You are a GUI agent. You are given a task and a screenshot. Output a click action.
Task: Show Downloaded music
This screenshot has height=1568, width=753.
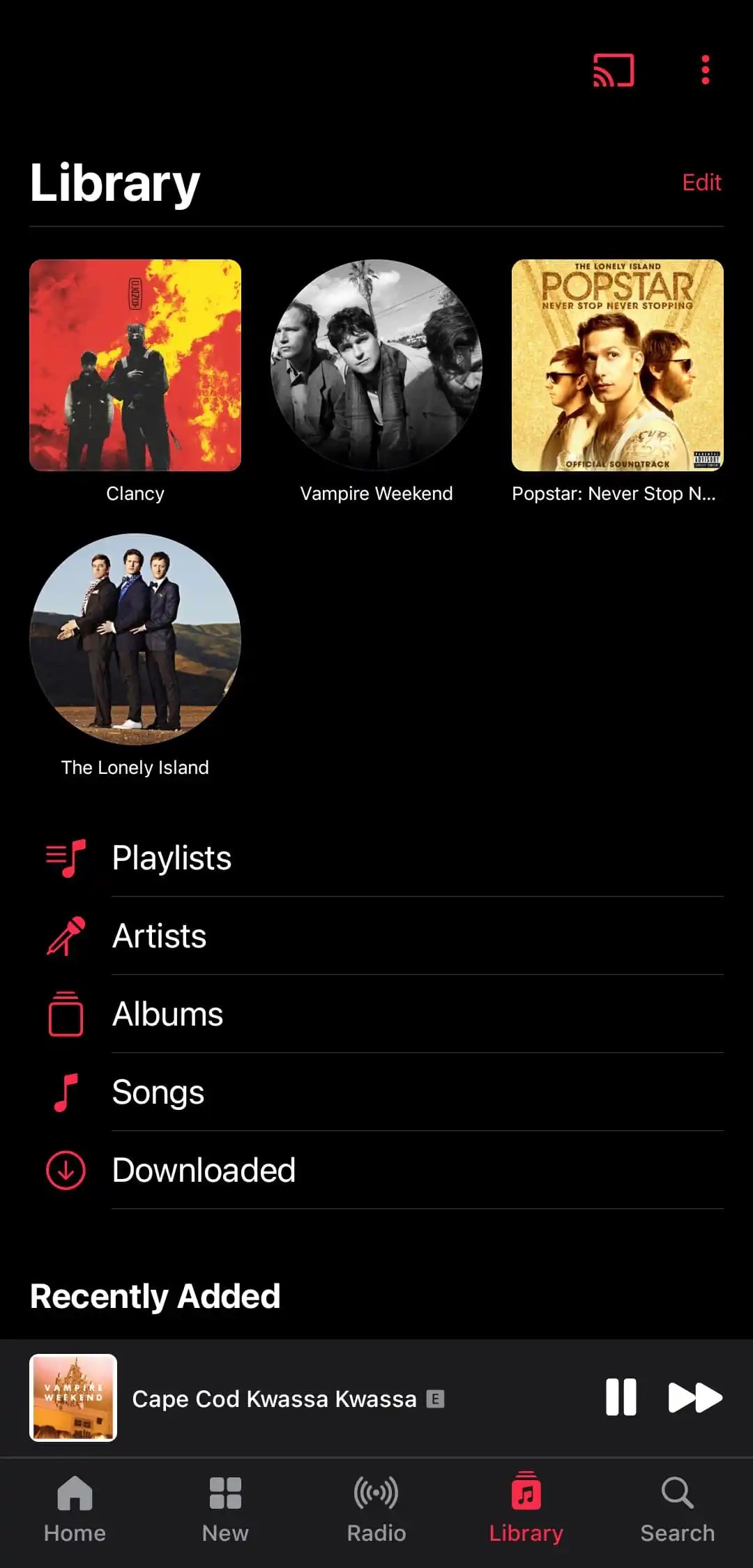pyautogui.click(x=376, y=1170)
